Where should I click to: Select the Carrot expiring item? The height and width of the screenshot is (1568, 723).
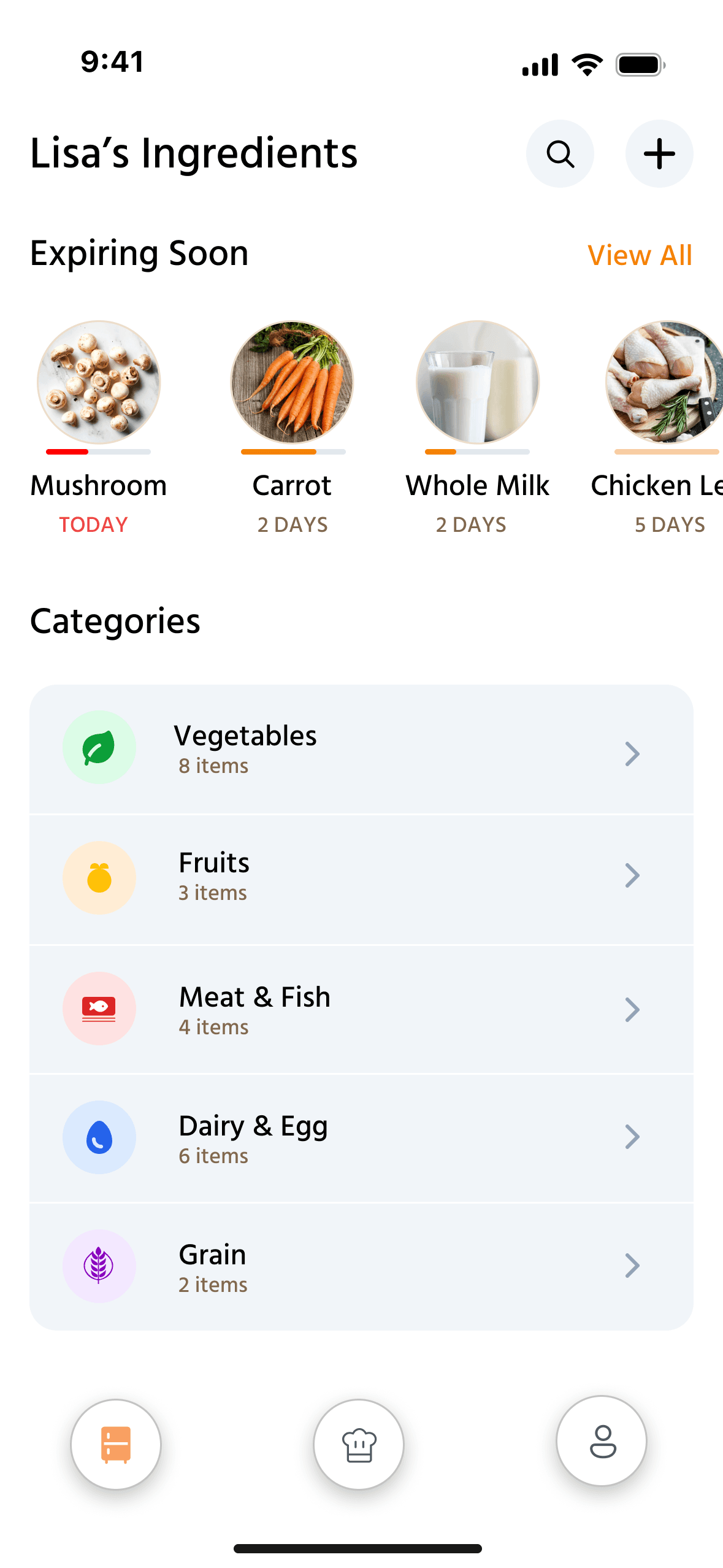coord(292,382)
